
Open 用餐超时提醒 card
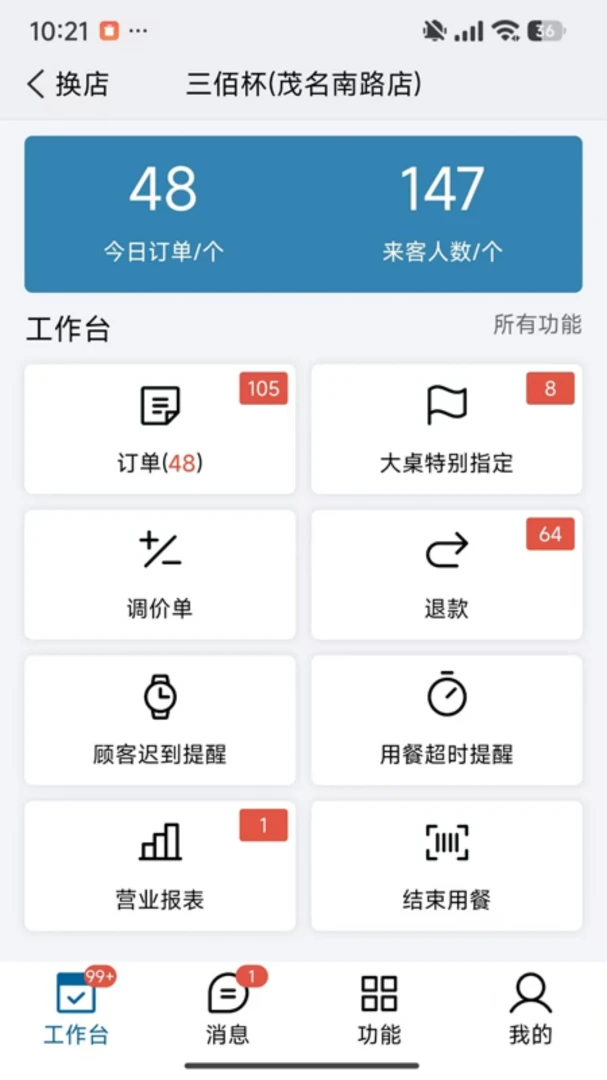point(446,720)
